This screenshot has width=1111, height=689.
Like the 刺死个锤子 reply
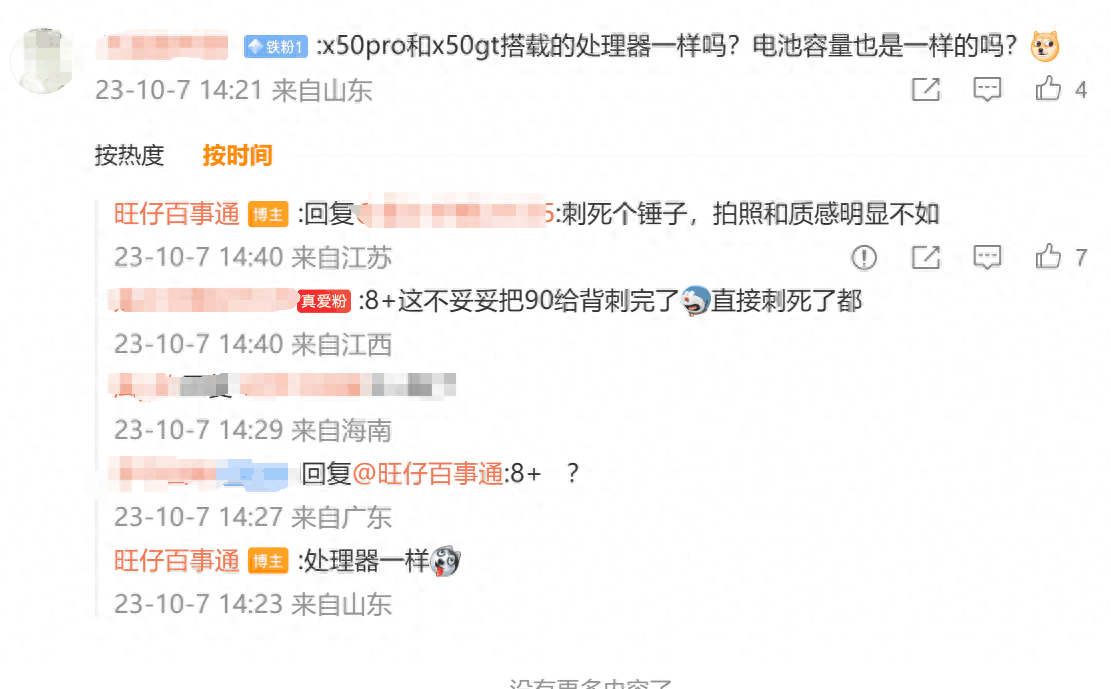point(1049,257)
